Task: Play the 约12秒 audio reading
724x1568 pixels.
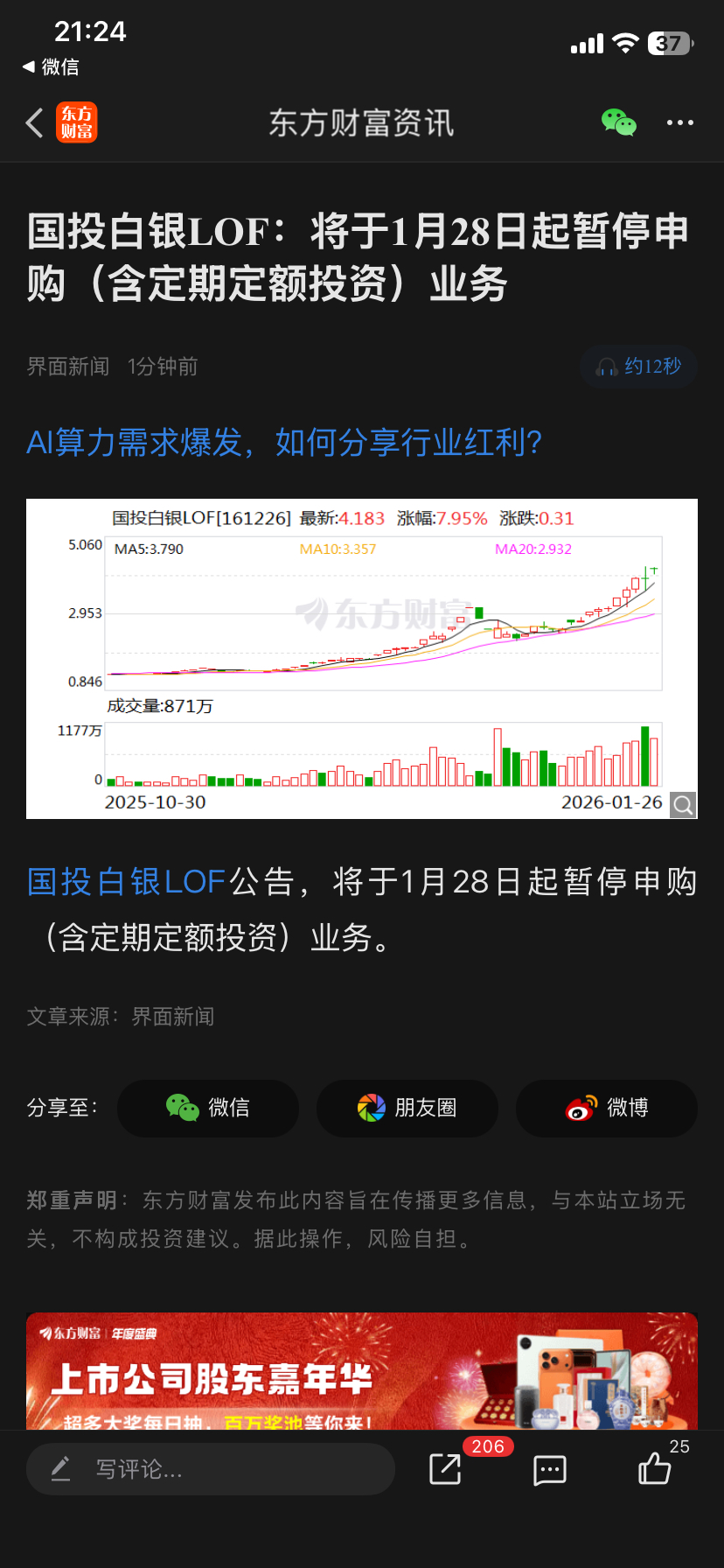Action: tap(638, 367)
